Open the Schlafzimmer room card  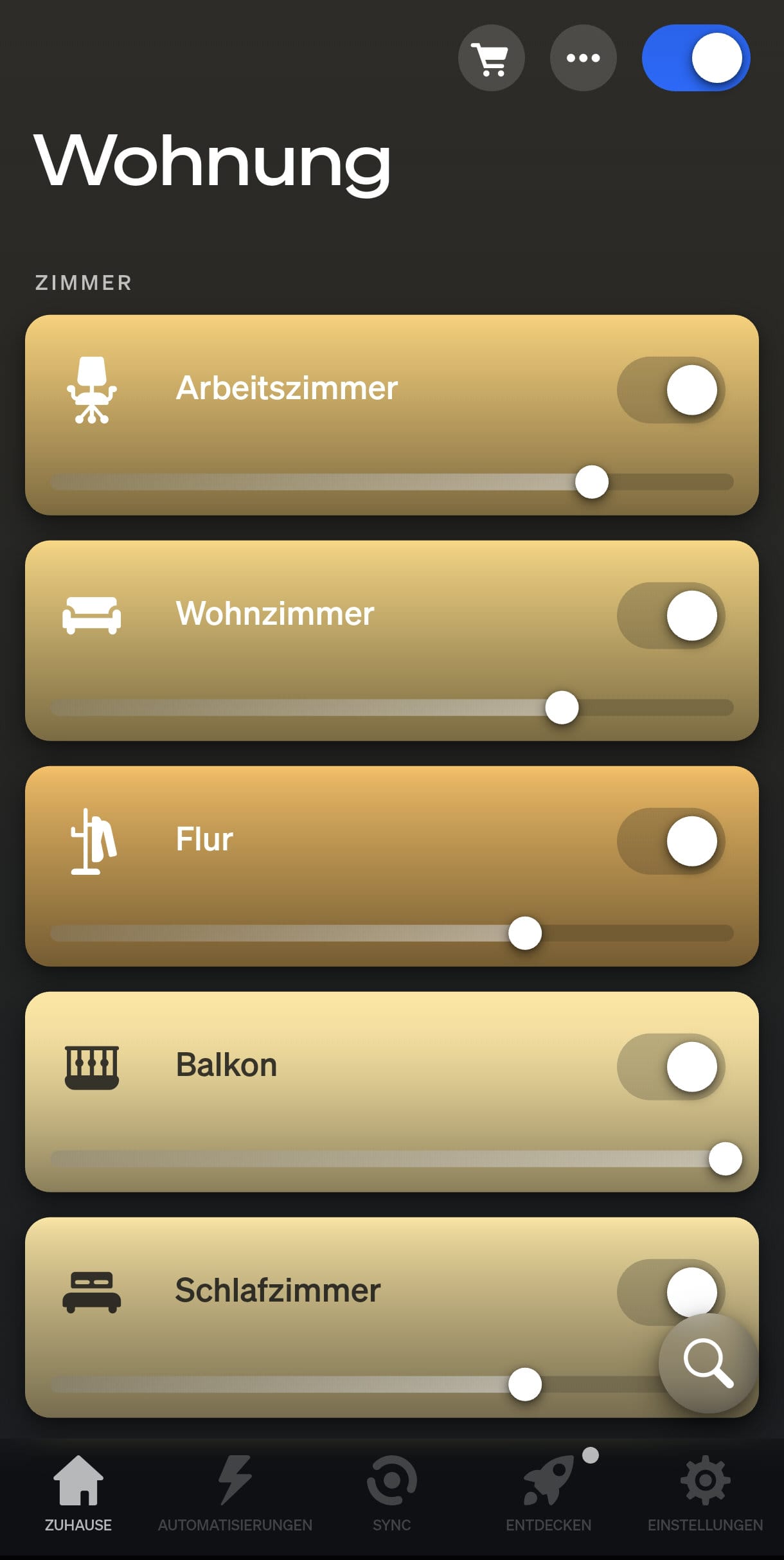278,1291
